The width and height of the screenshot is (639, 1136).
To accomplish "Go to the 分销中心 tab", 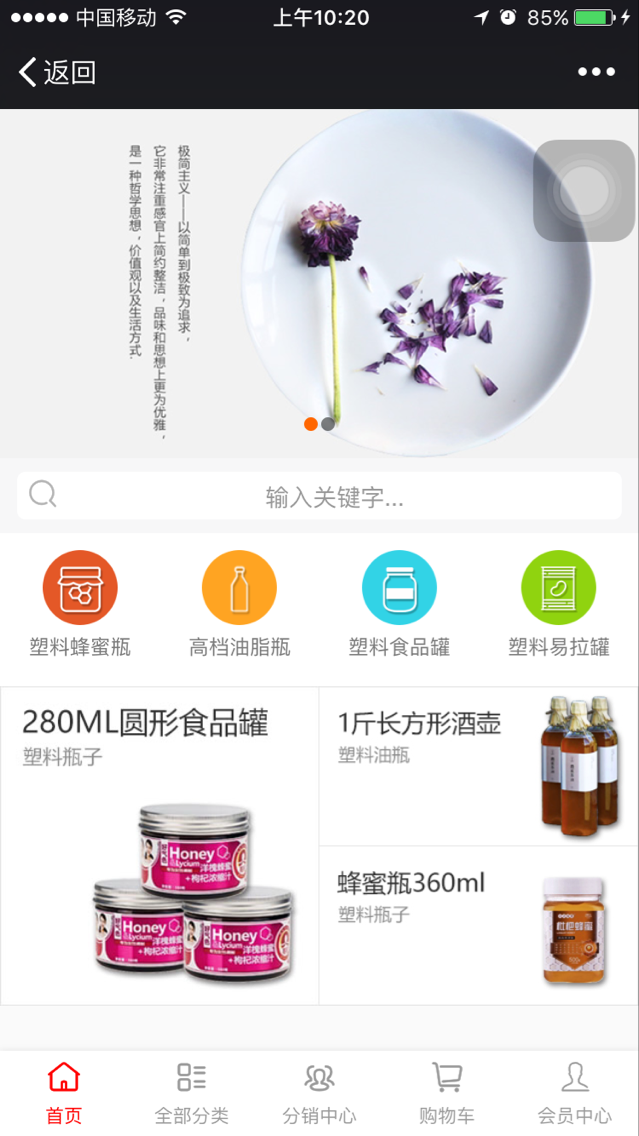I will (x=320, y=1093).
